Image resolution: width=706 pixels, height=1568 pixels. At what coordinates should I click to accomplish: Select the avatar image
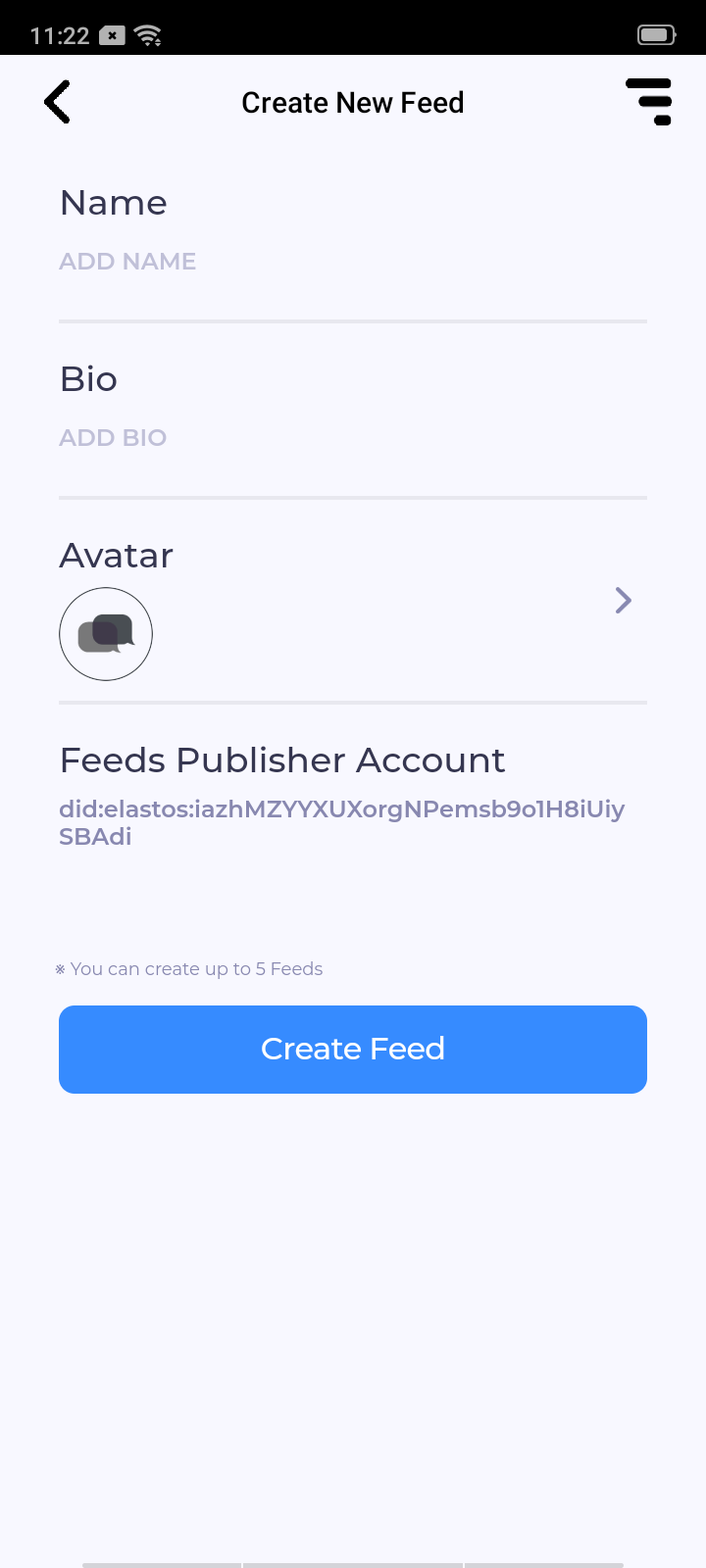(x=106, y=634)
